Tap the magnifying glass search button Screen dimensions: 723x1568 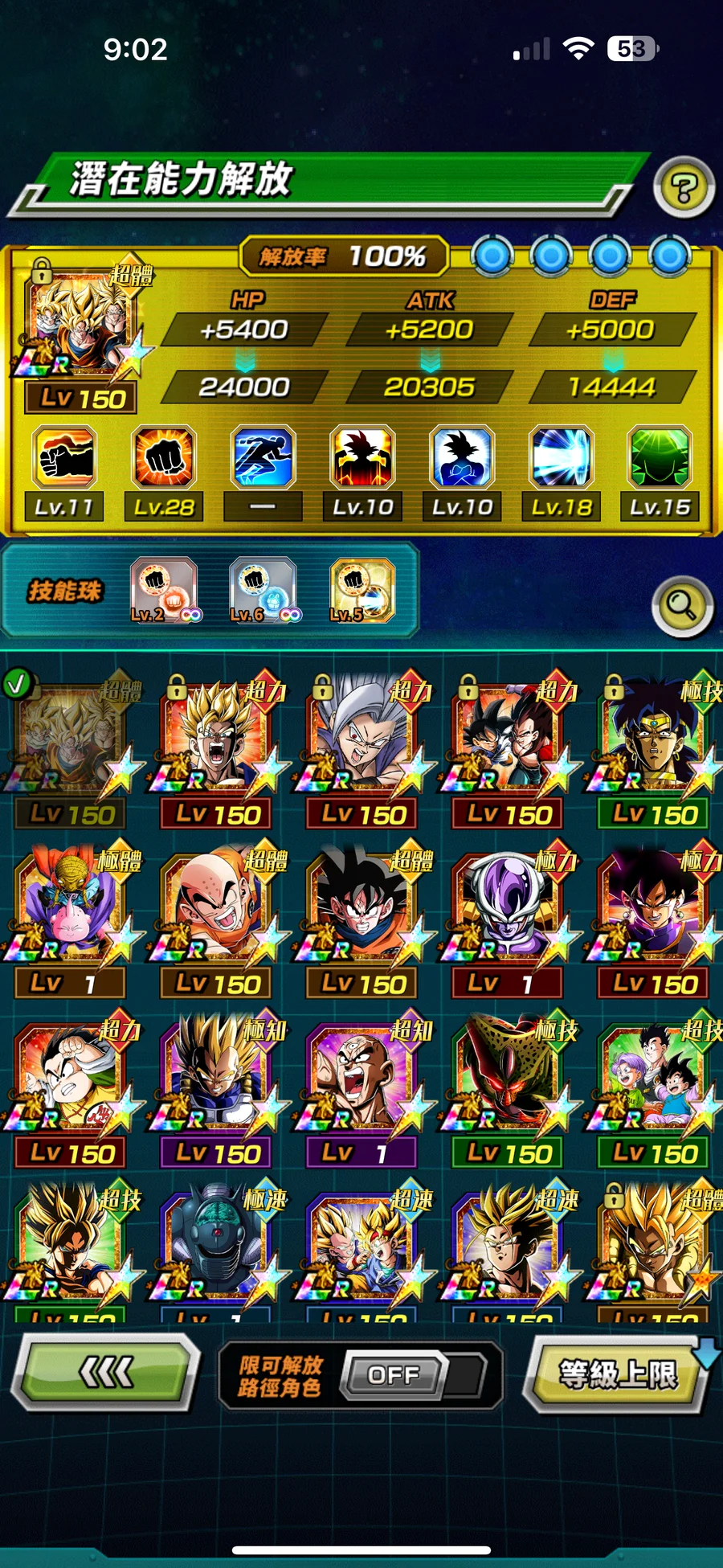coord(682,605)
